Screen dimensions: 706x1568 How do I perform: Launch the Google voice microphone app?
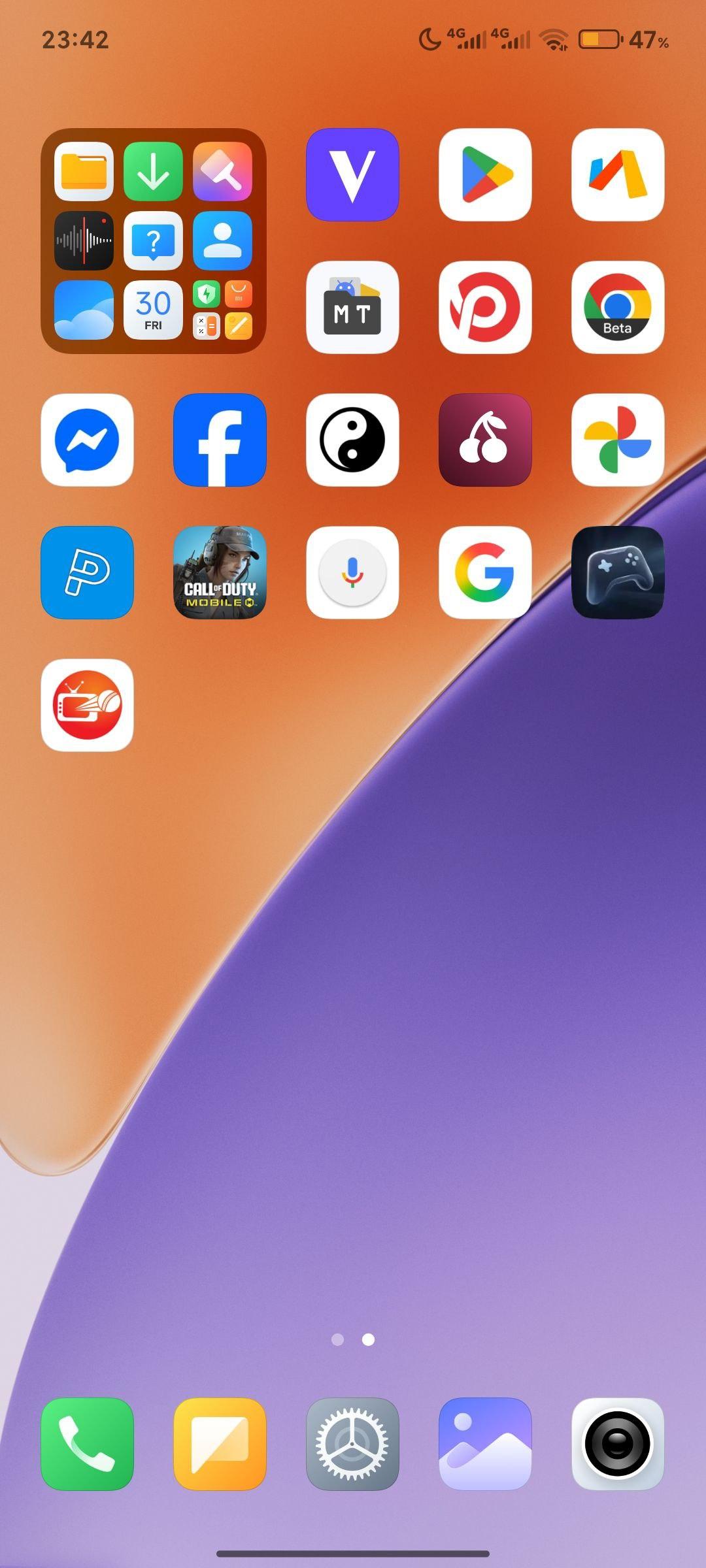point(352,572)
